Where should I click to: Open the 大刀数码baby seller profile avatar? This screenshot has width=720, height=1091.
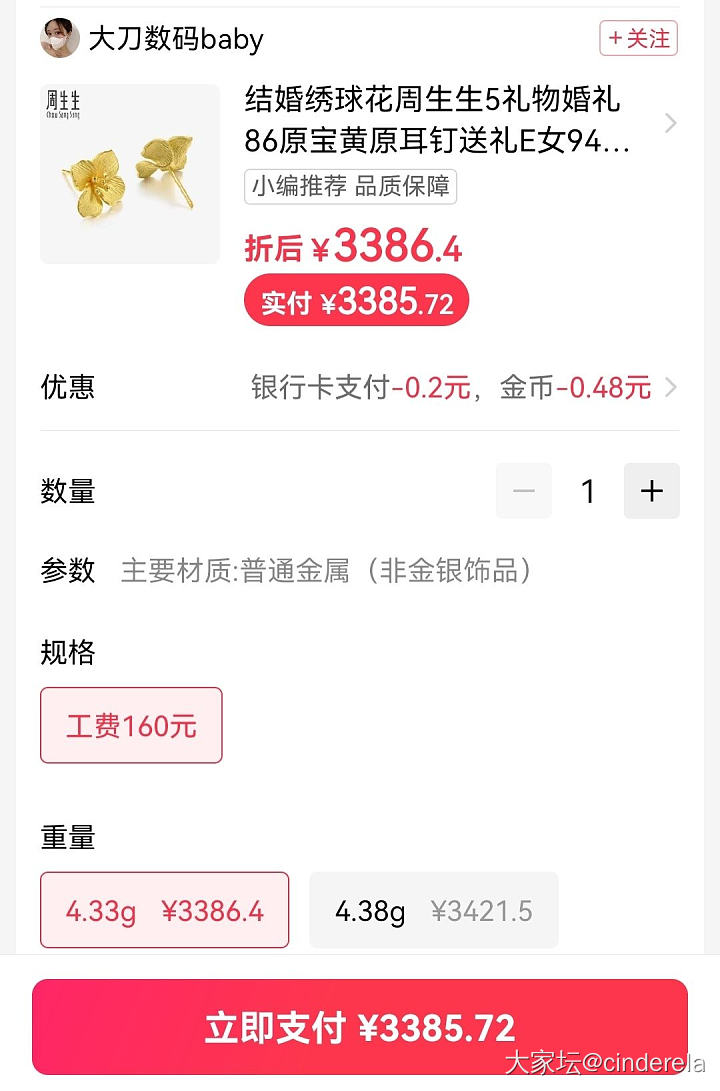tap(60, 39)
